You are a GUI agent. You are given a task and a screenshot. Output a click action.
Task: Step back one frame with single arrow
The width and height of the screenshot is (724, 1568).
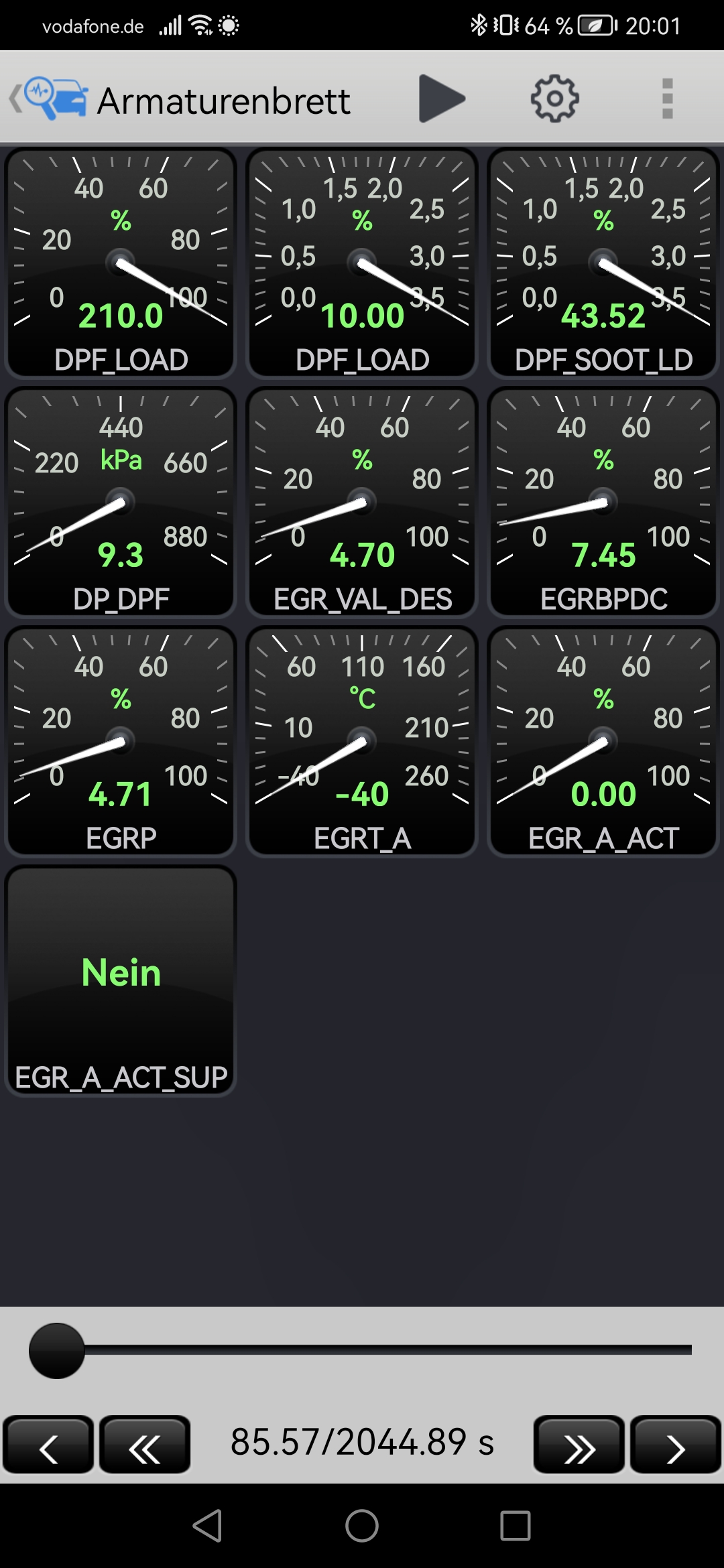(x=48, y=1444)
